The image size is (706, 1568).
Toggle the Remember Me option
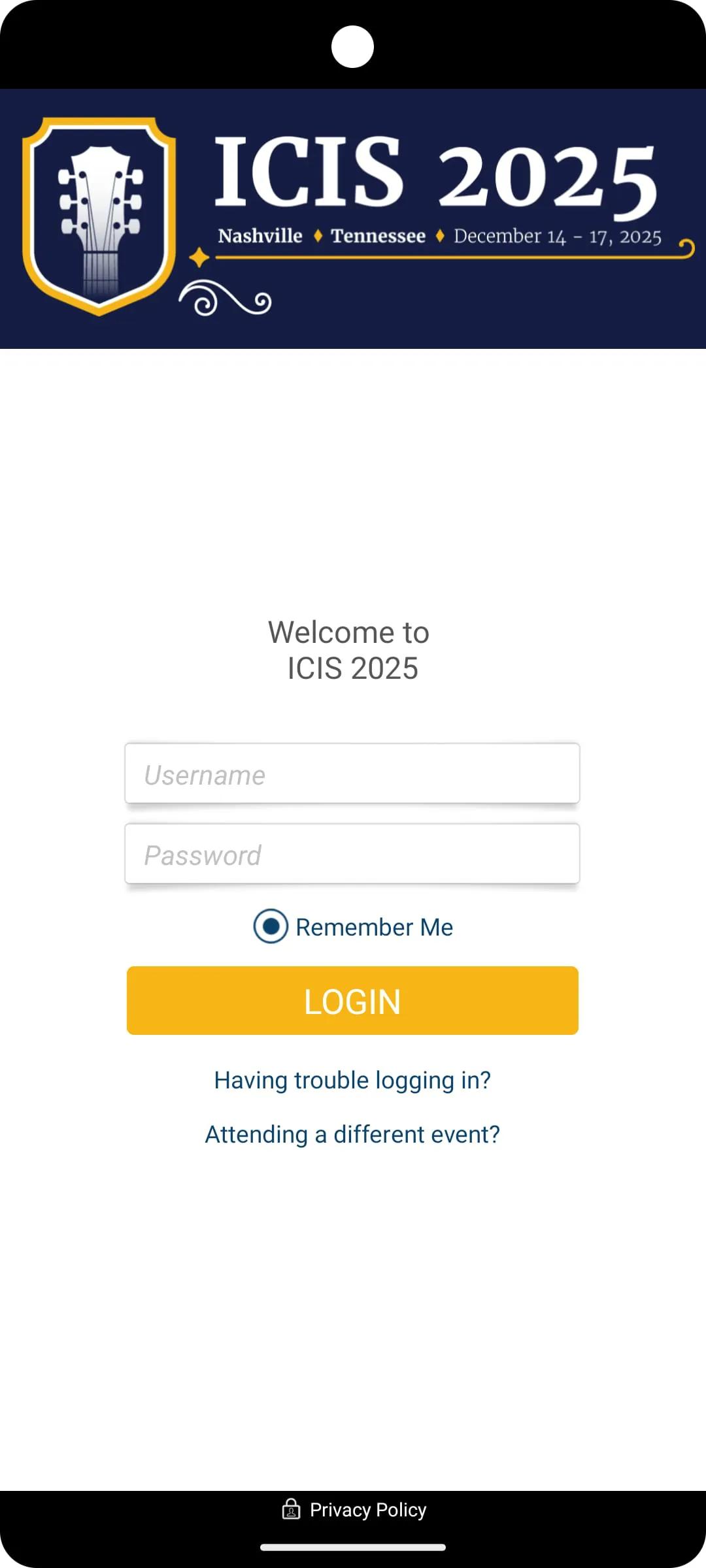(271, 926)
